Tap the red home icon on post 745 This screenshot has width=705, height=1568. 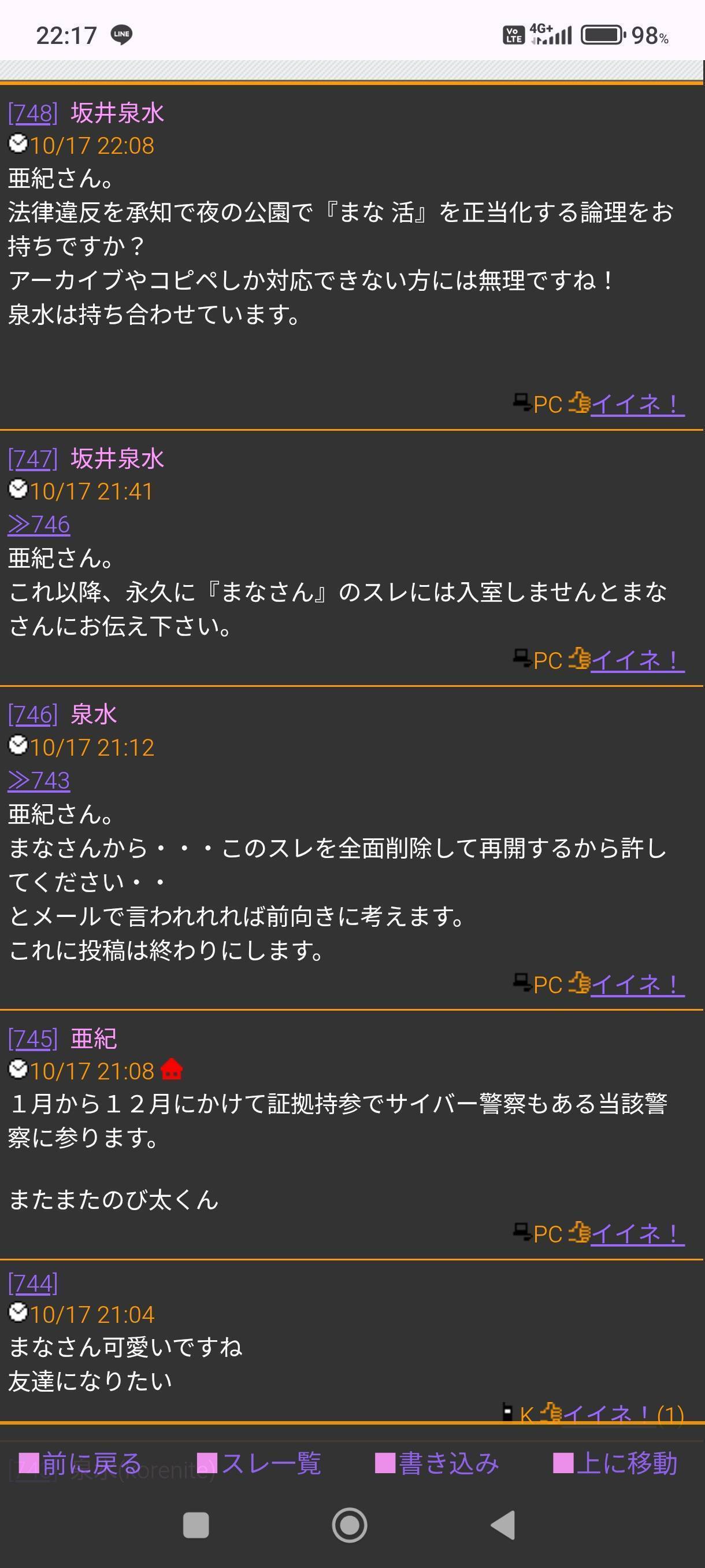point(172,1070)
